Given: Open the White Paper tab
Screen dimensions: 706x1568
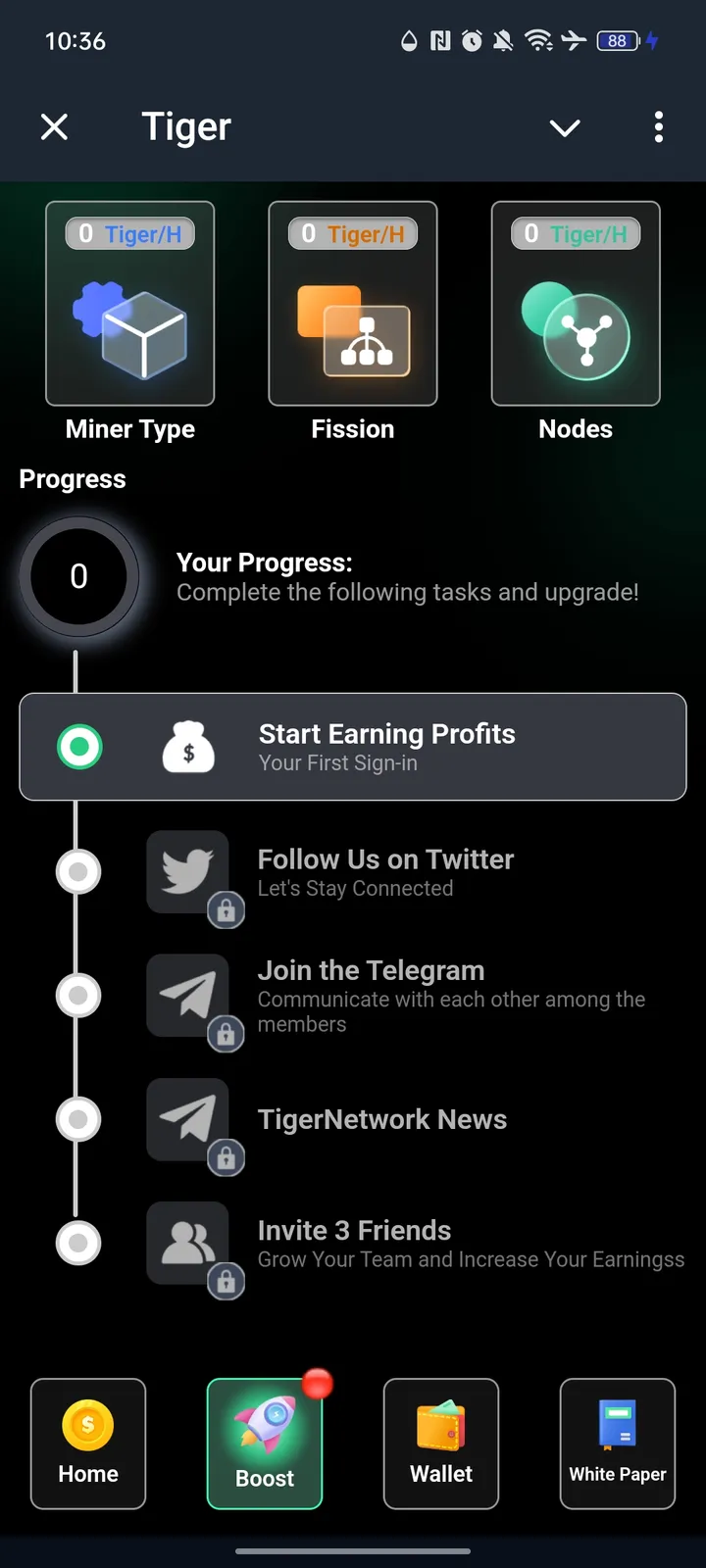Looking at the screenshot, I should (x=617, y=1443).
